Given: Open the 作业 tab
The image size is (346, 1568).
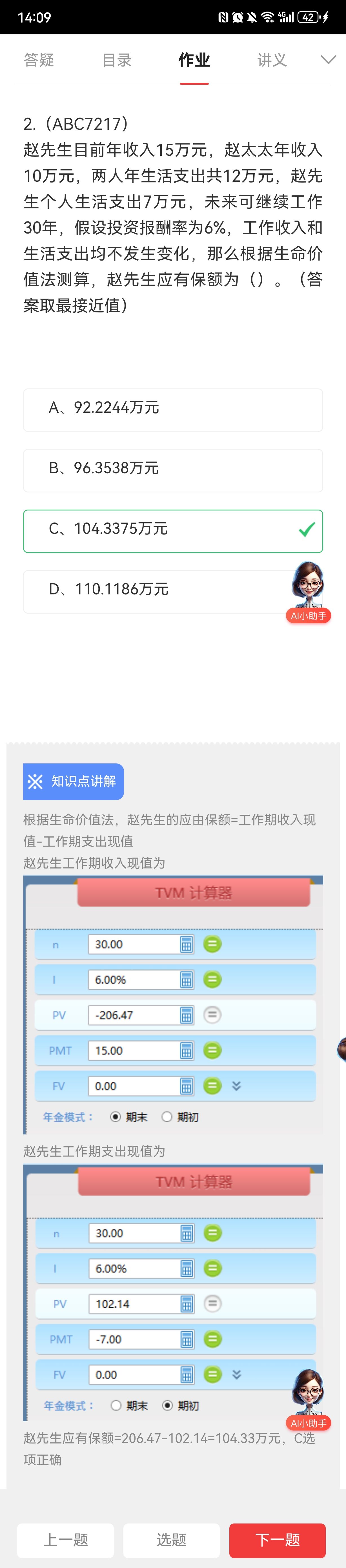Looking at the screenshot, I should point(194,60).
